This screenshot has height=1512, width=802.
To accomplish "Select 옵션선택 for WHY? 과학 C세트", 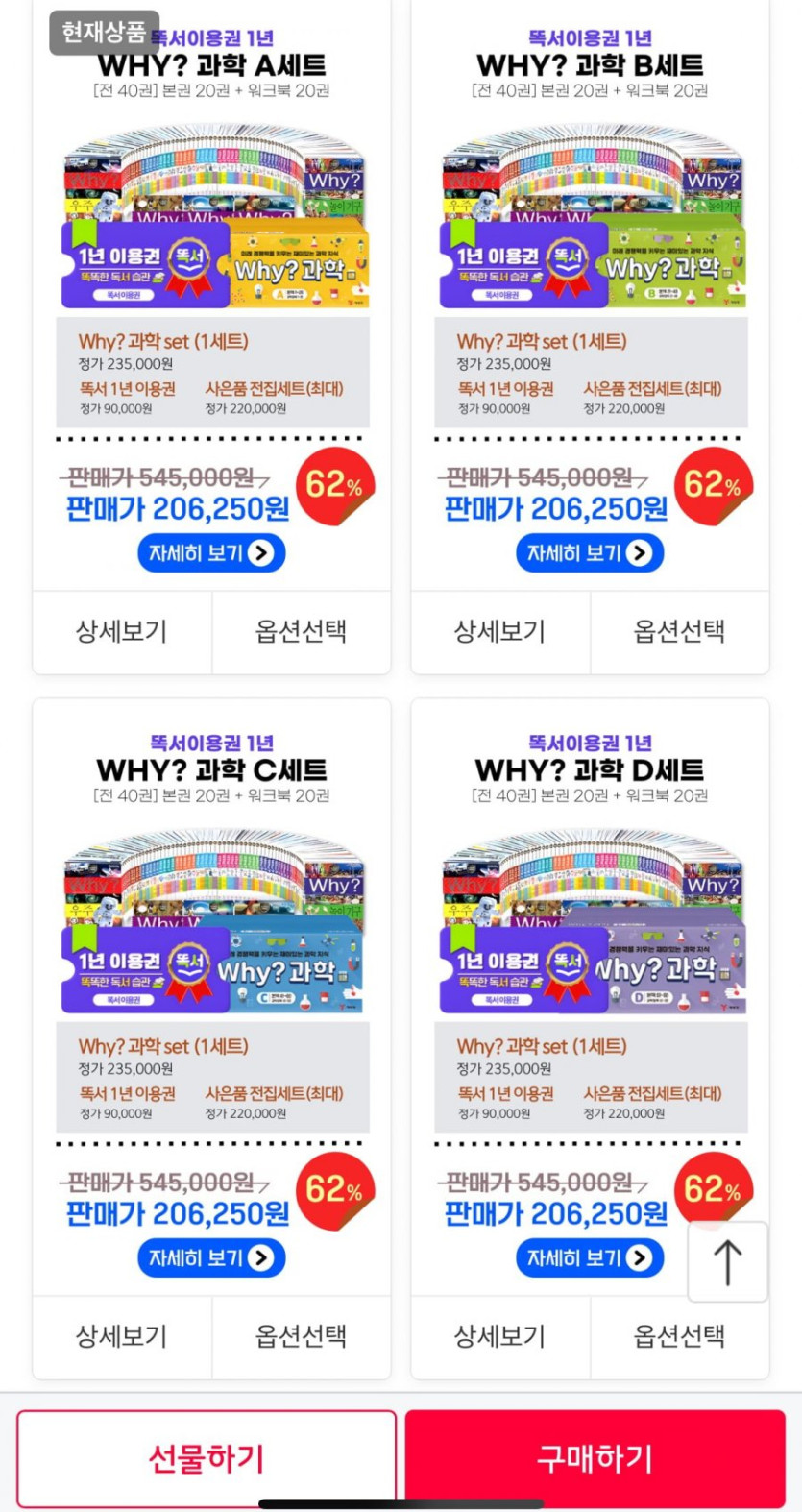I will [x=301, y=1336].
